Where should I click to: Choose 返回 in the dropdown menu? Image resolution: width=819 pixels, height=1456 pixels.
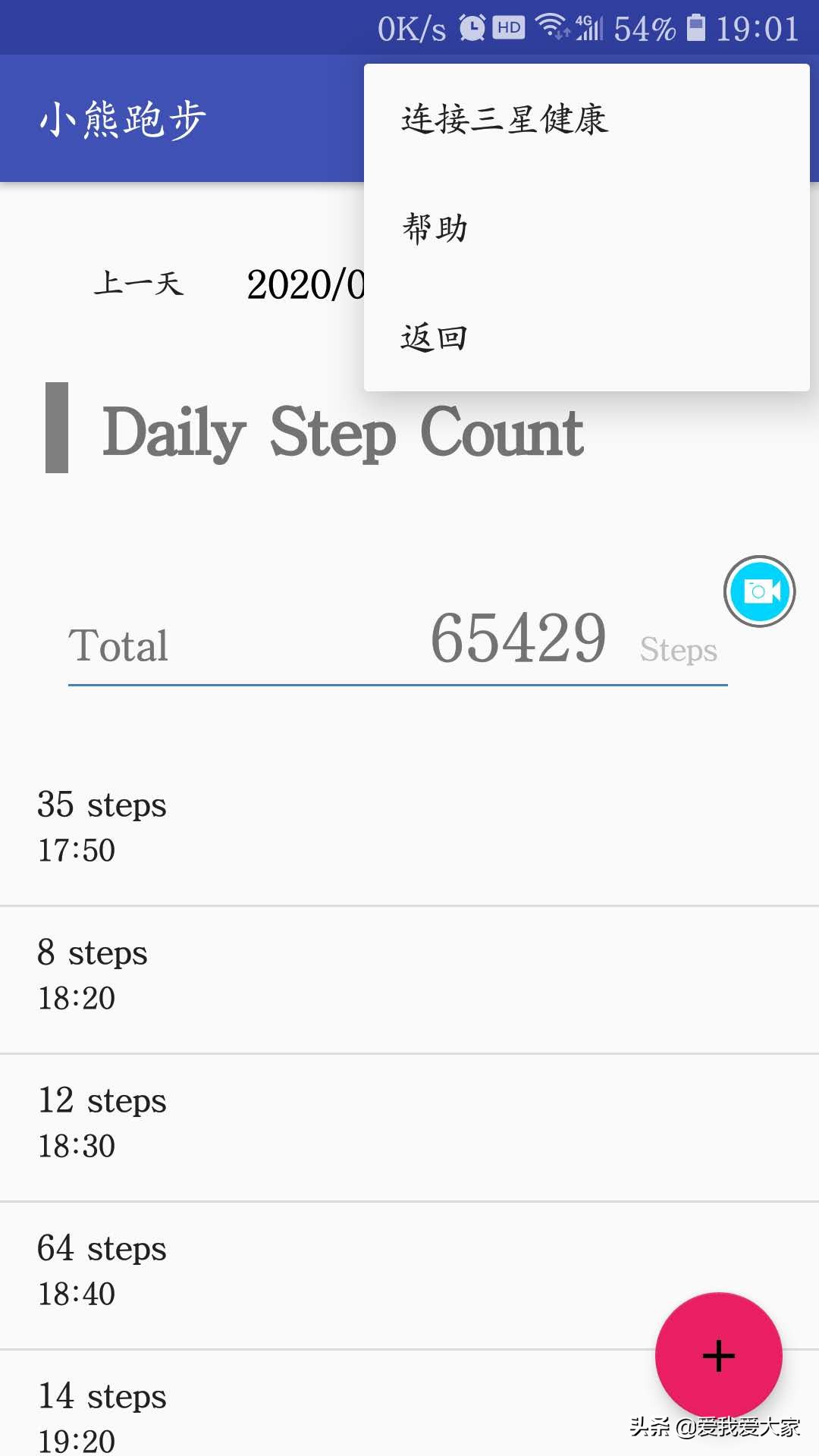435,337
